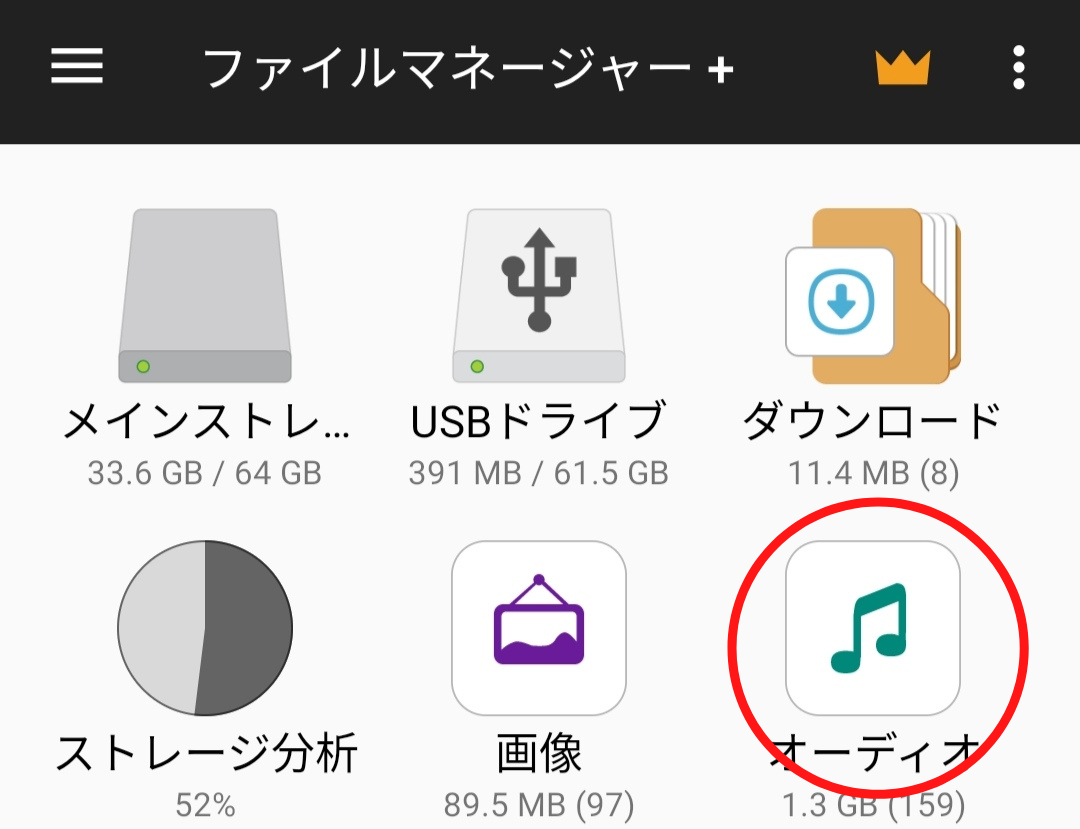Open the オーディオ audio category

872,628
